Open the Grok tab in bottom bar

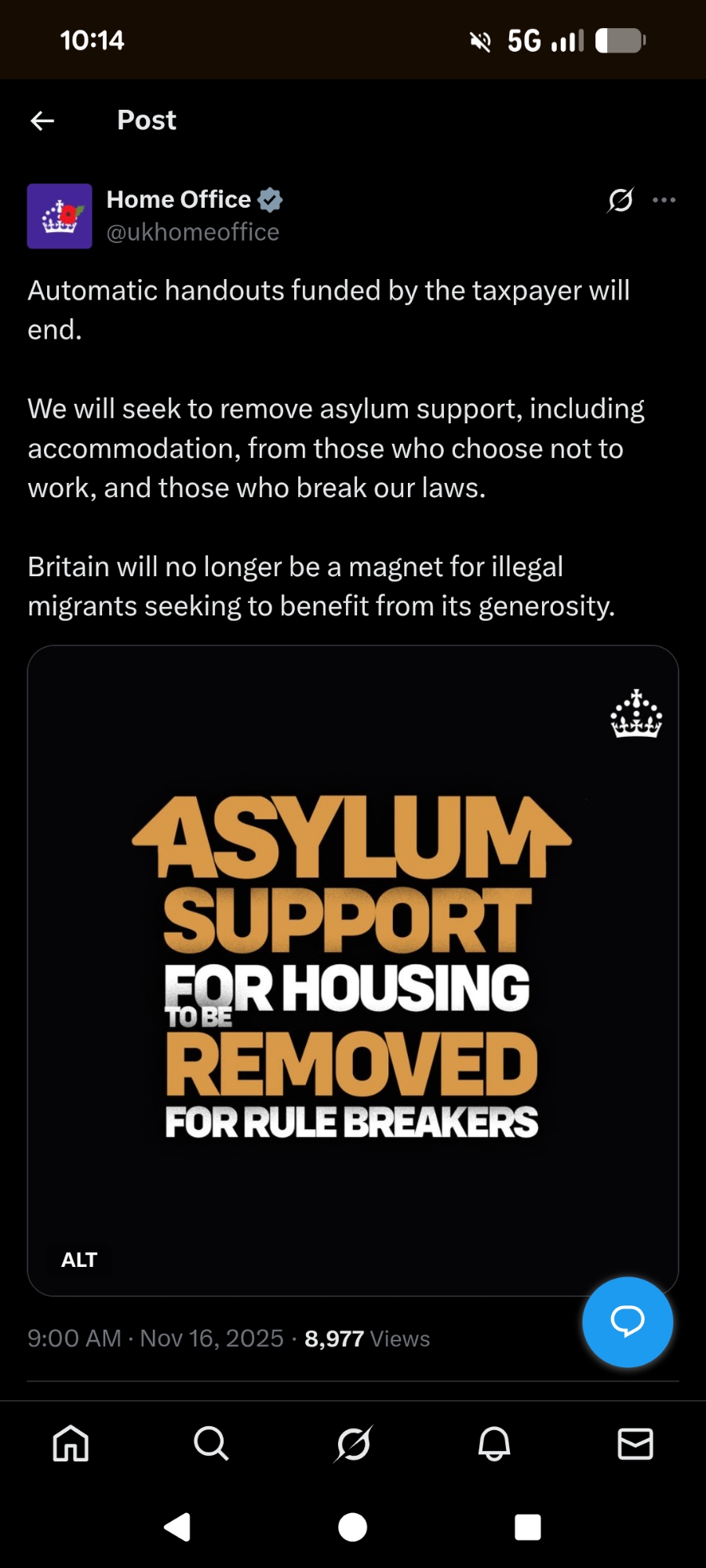click(x=353, y=1443)
